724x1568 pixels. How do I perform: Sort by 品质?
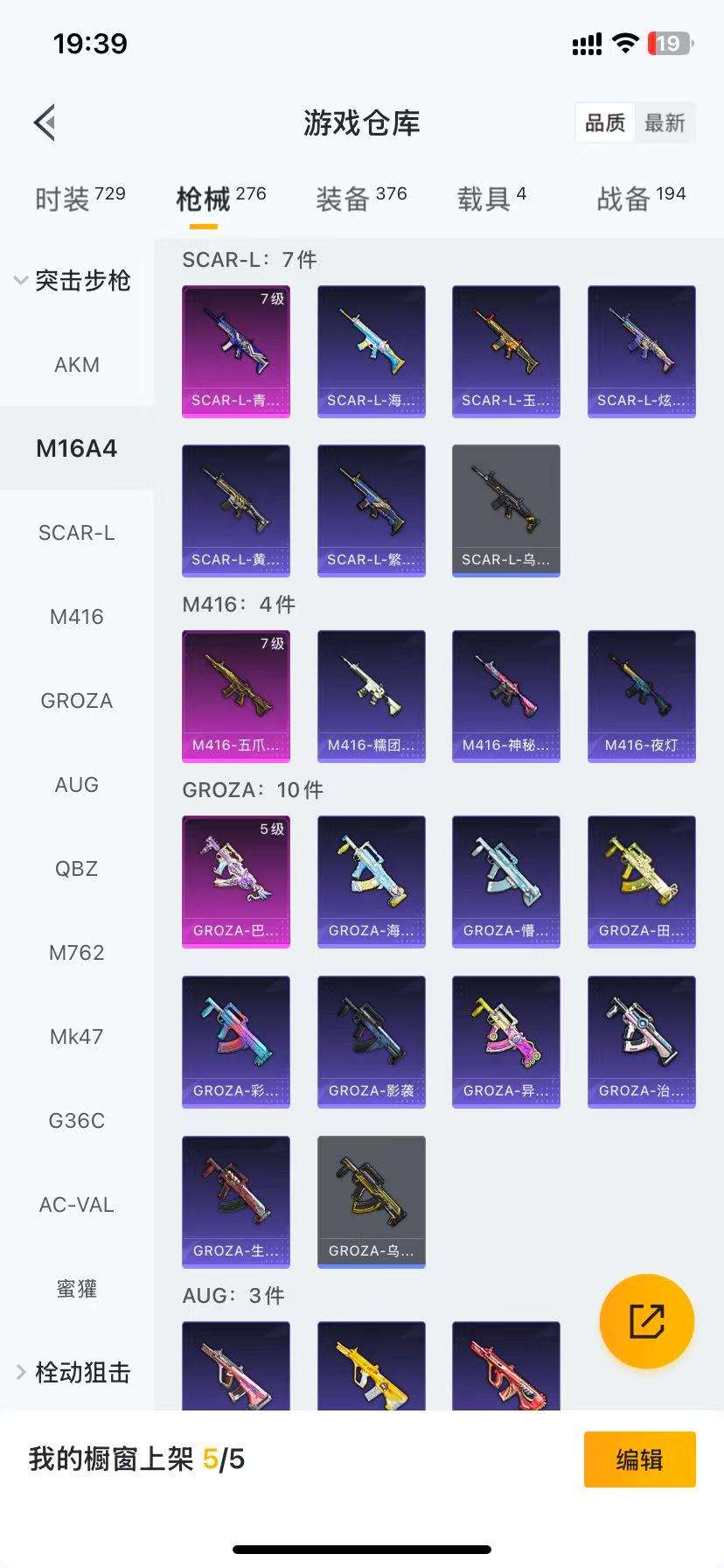[x=605, y=122]
